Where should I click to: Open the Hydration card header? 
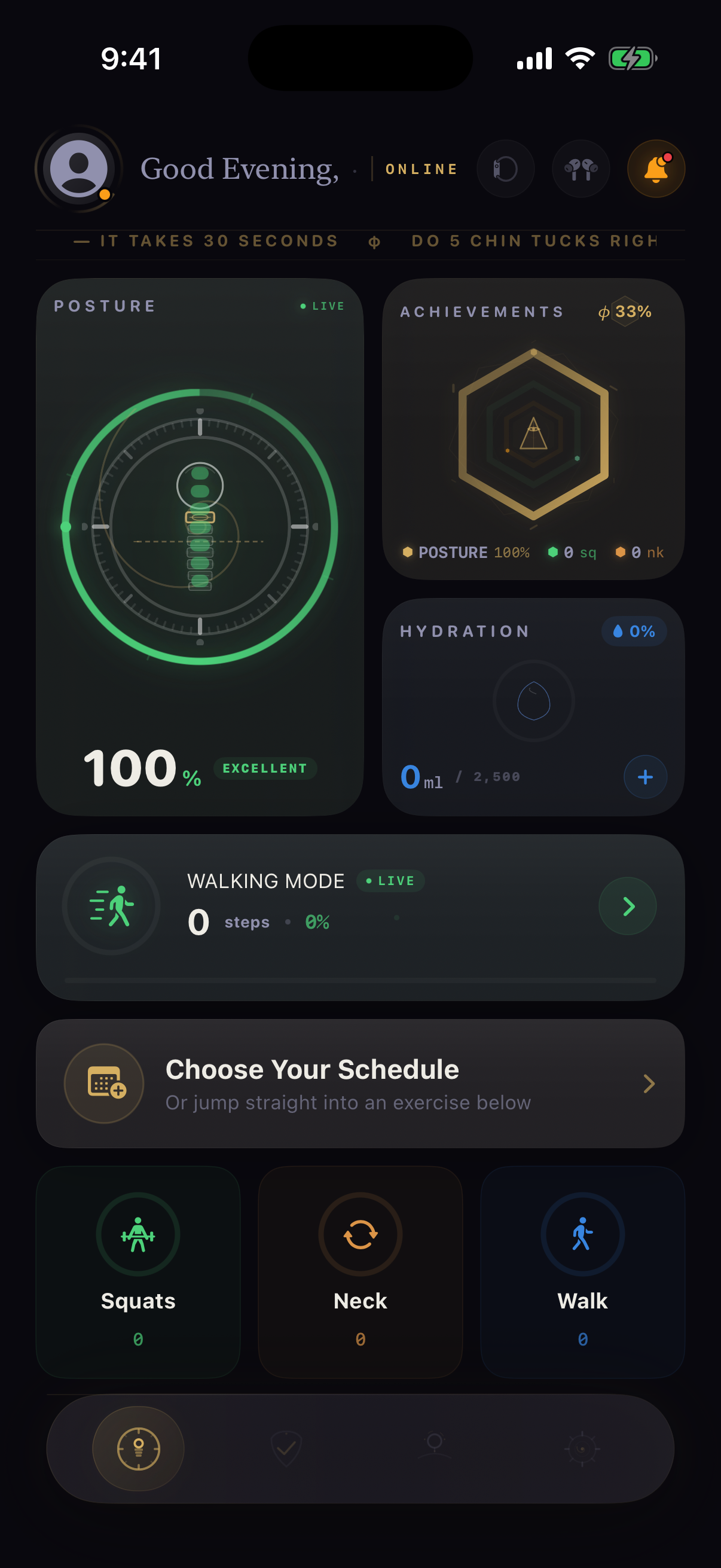click(x=465, y=632)
